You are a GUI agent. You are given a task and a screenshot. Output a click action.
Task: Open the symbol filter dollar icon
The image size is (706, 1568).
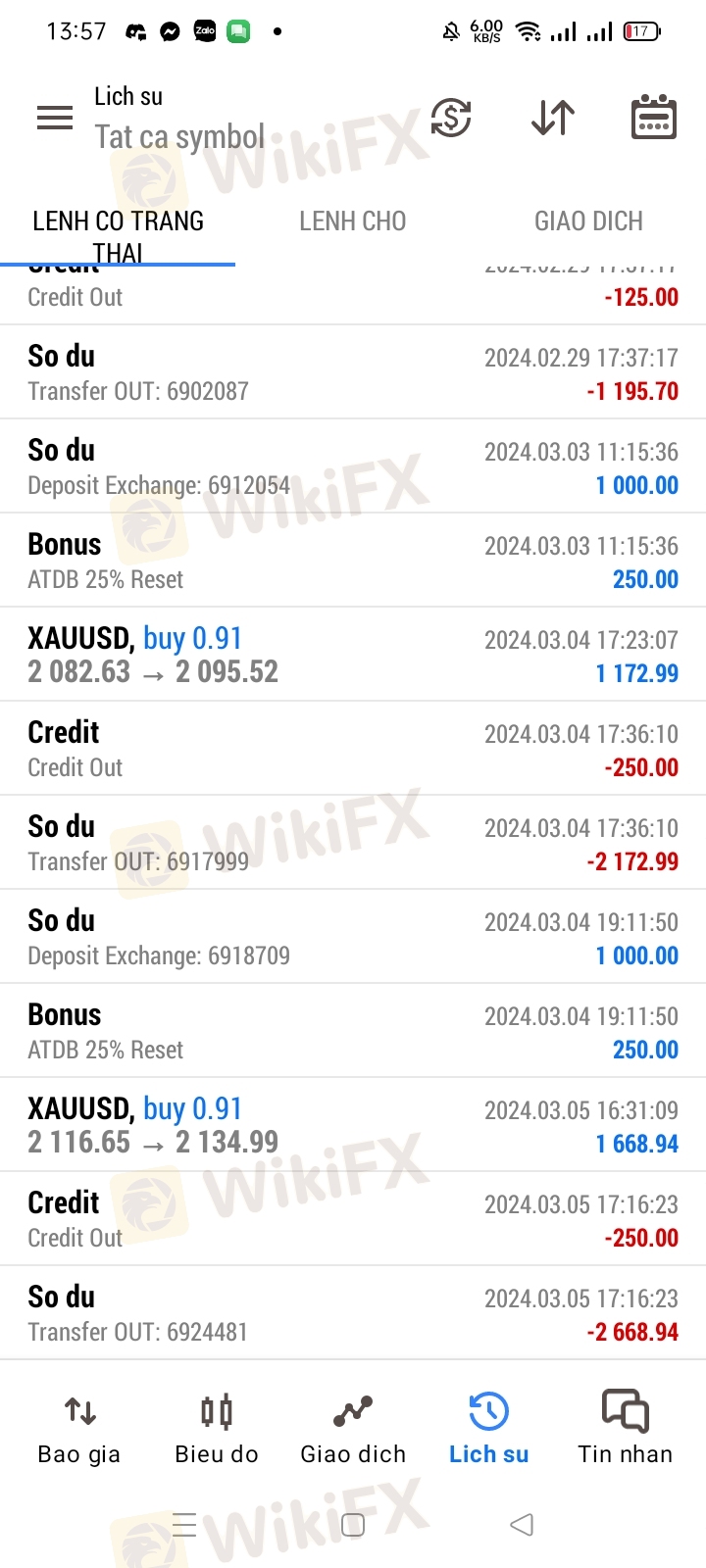point(451,119)
